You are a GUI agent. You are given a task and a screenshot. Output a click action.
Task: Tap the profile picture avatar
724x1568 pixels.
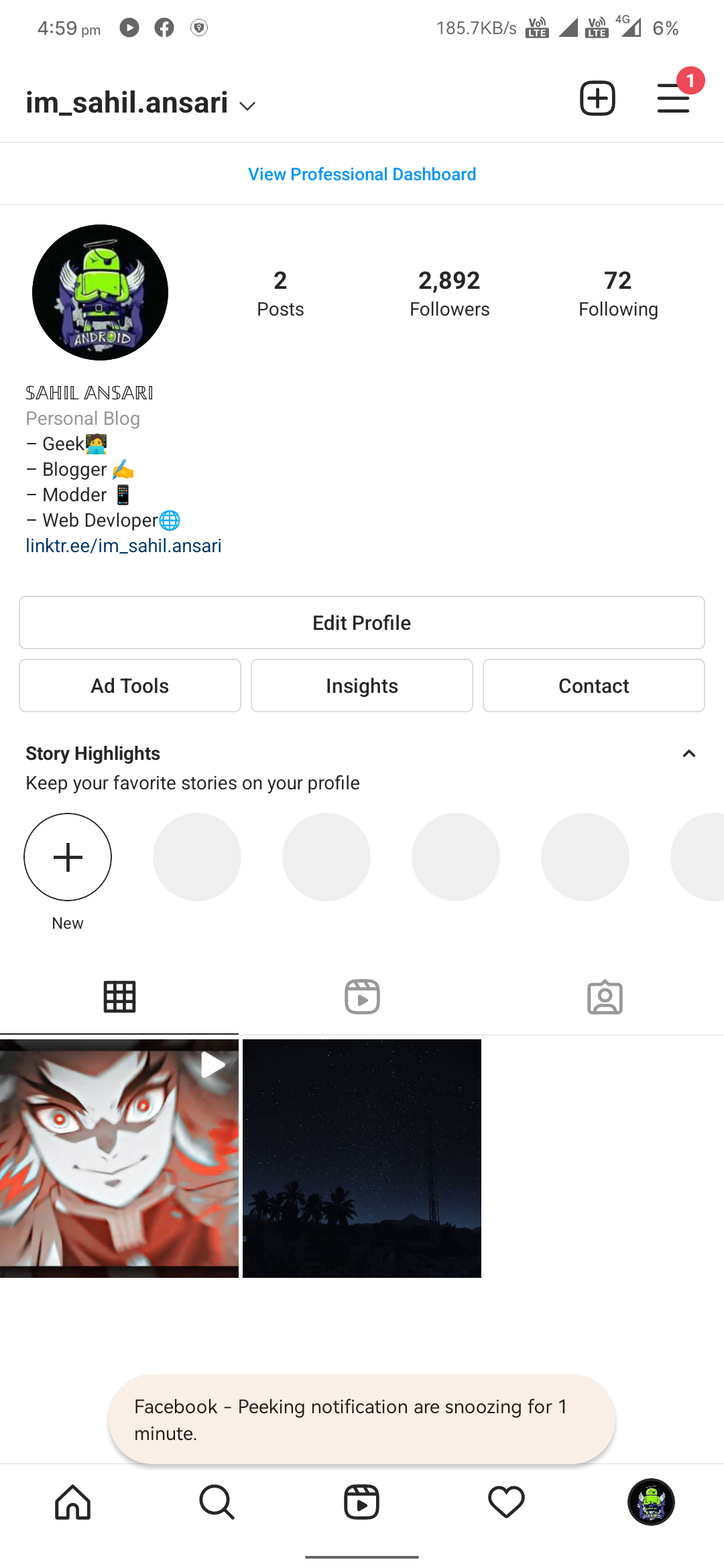click(x=101, y=292)
